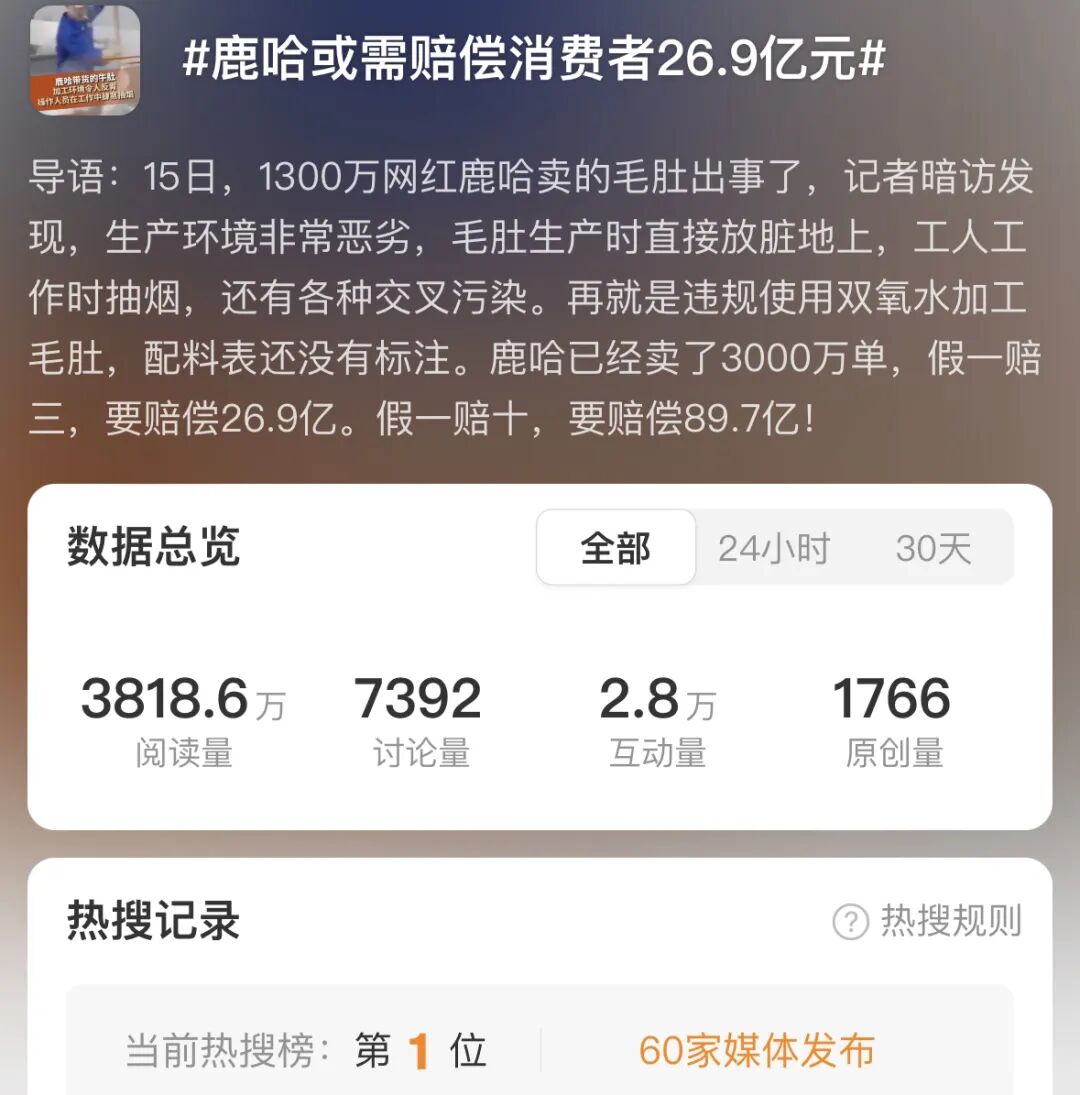1080x1095 pixels.
Task: Open the topic thumbnail image
Action: tap(85, 60)
